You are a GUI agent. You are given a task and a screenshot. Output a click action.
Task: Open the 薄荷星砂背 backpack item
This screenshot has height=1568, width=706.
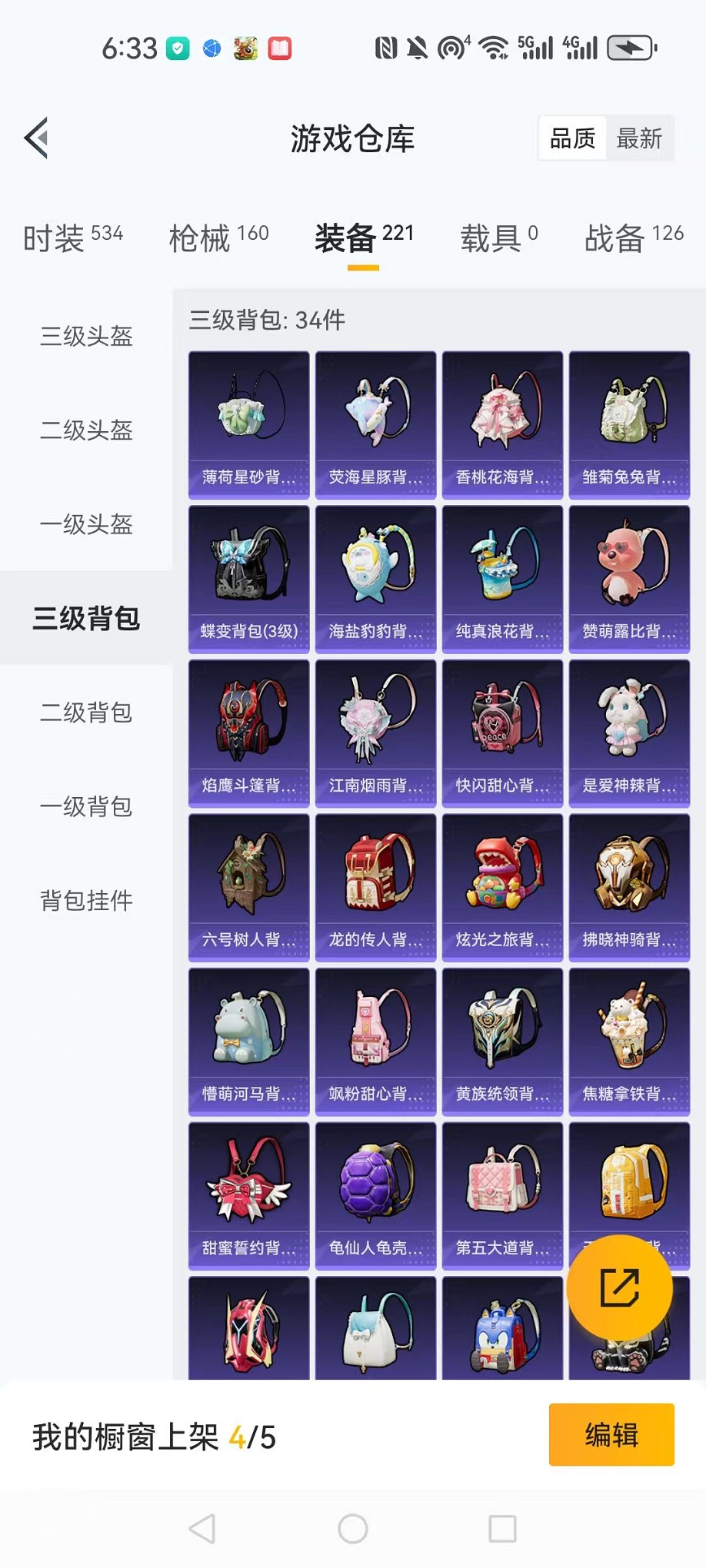248,425
